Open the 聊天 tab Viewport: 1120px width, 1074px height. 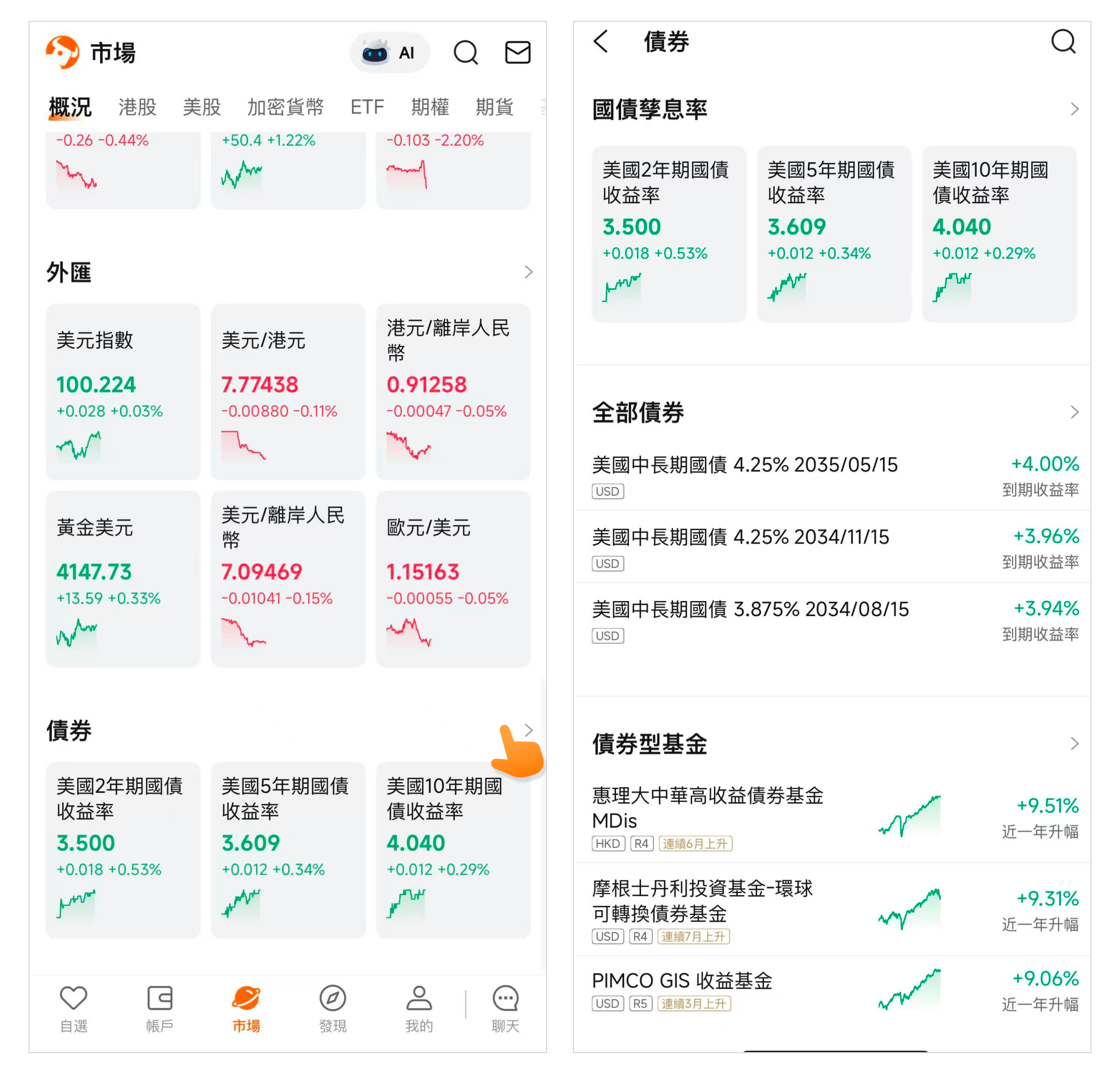pos(505,1009)
